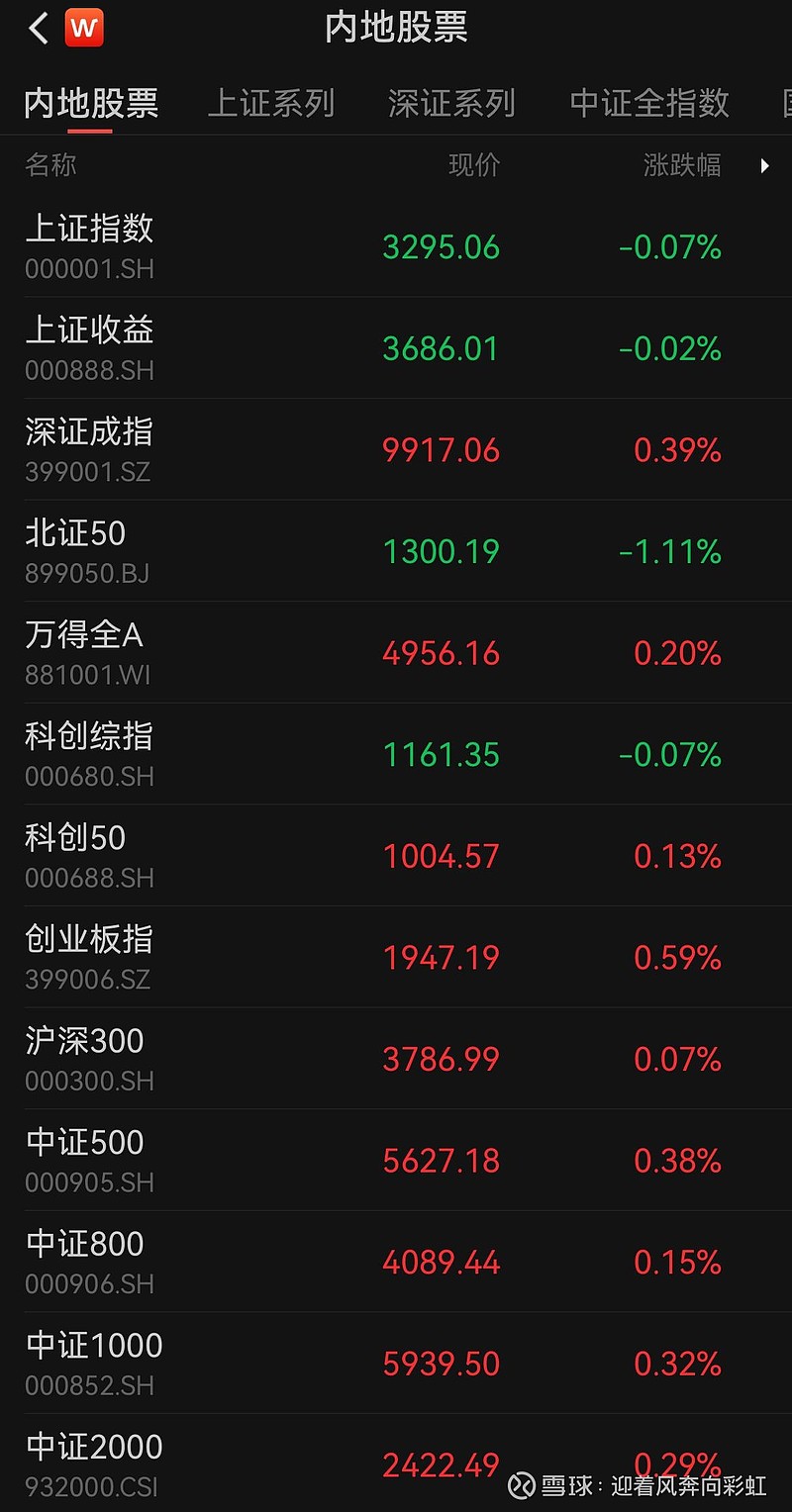Select the 深证成指 row
Image resolution: width=792 pixels, height=1512 pixels.
coord(396,448)
